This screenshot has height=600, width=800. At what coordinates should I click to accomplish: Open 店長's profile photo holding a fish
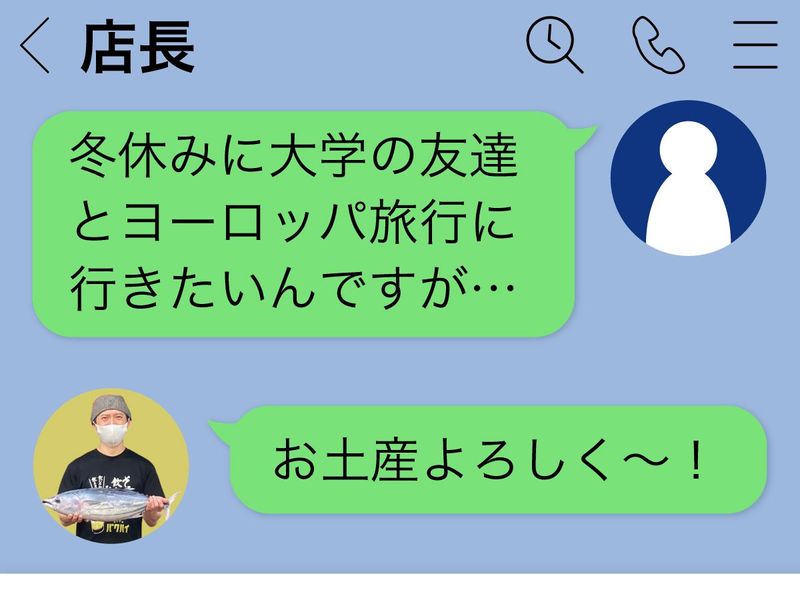111,466
